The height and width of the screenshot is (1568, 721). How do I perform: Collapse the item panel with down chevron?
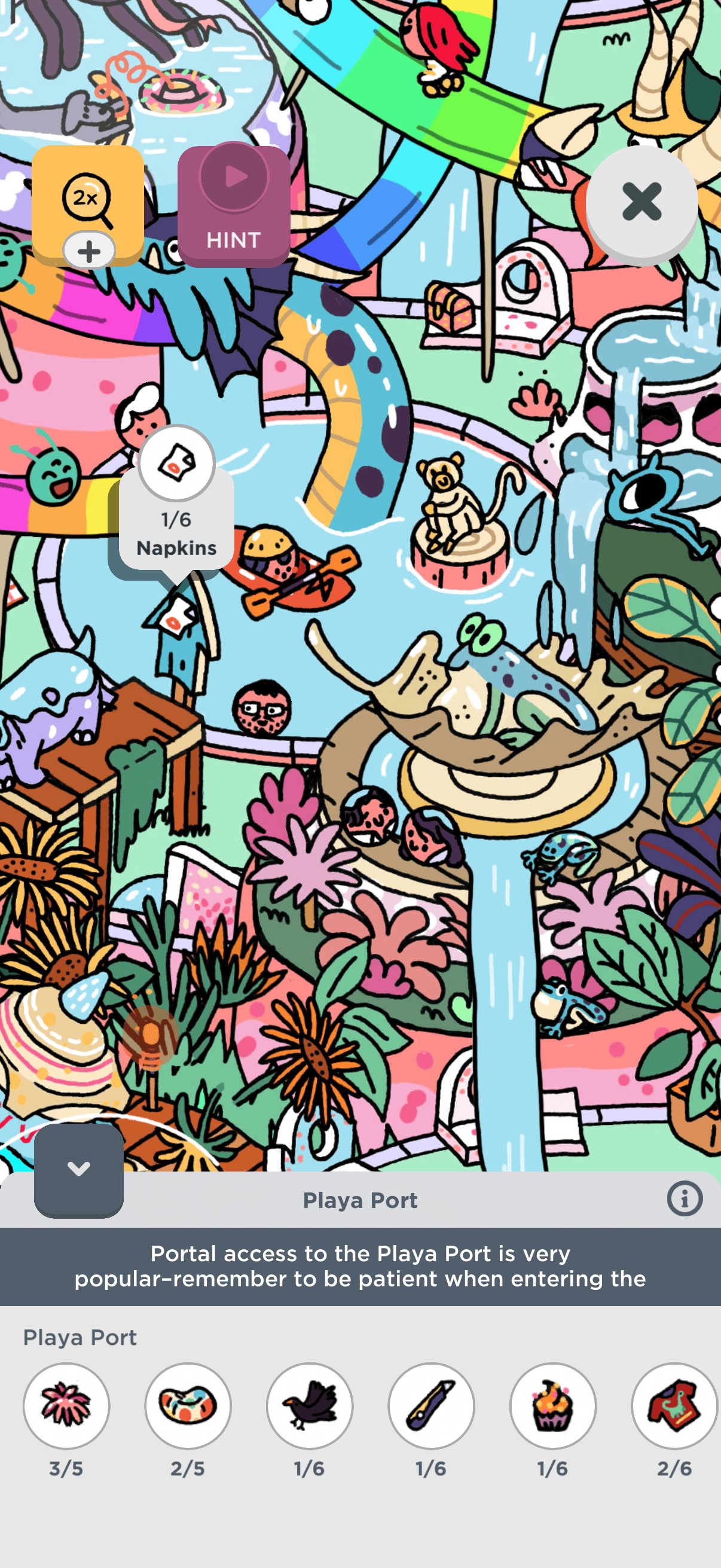pos(78,1169)
